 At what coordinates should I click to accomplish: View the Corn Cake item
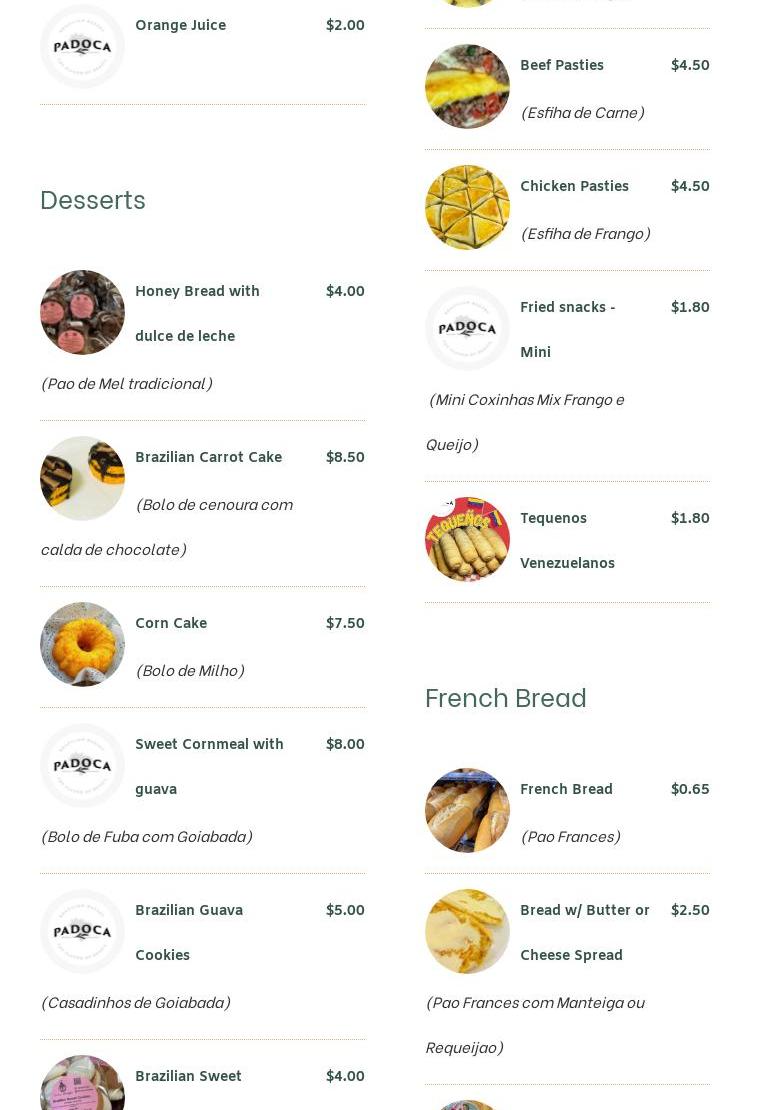point(171,624)
